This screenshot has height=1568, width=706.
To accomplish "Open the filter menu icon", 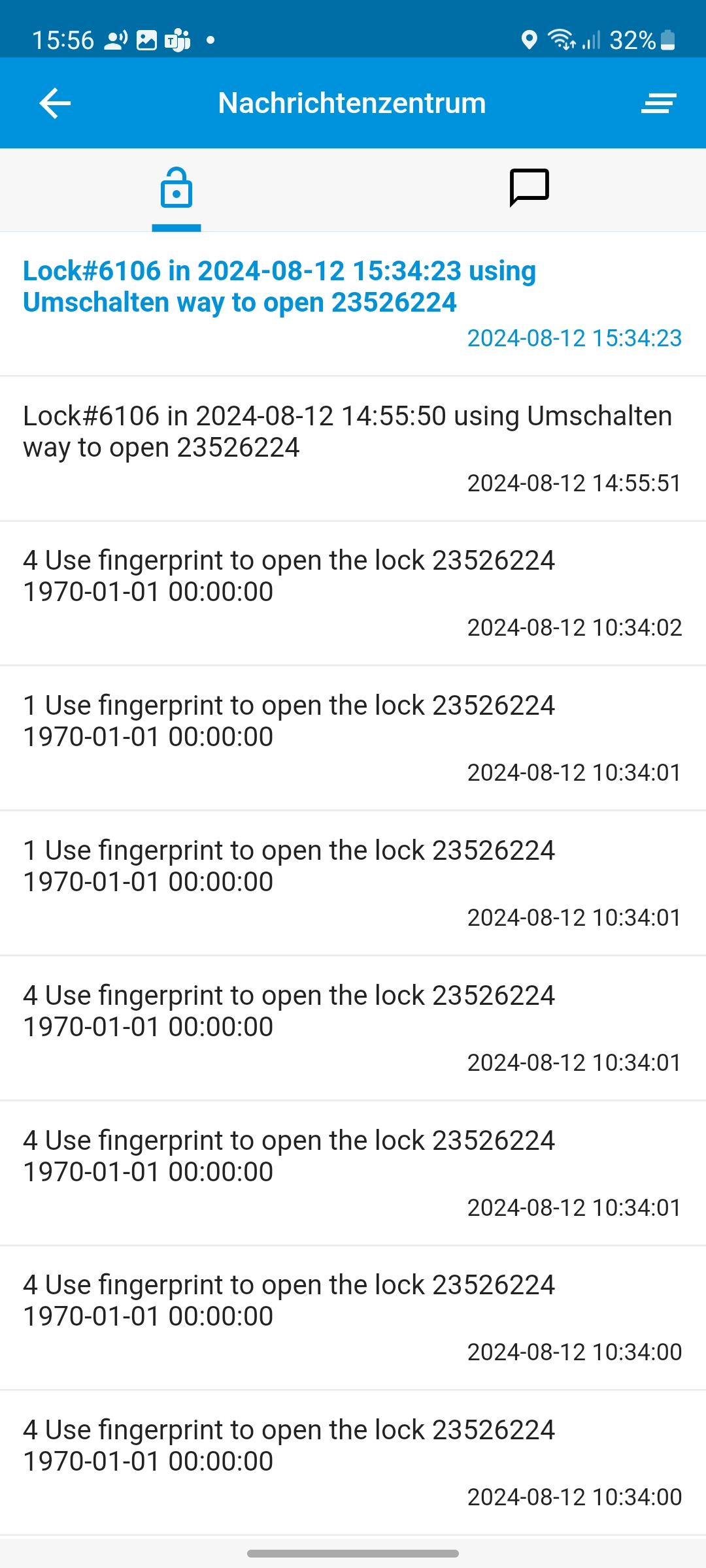I will pyautogui.click(x=658, y=103).
